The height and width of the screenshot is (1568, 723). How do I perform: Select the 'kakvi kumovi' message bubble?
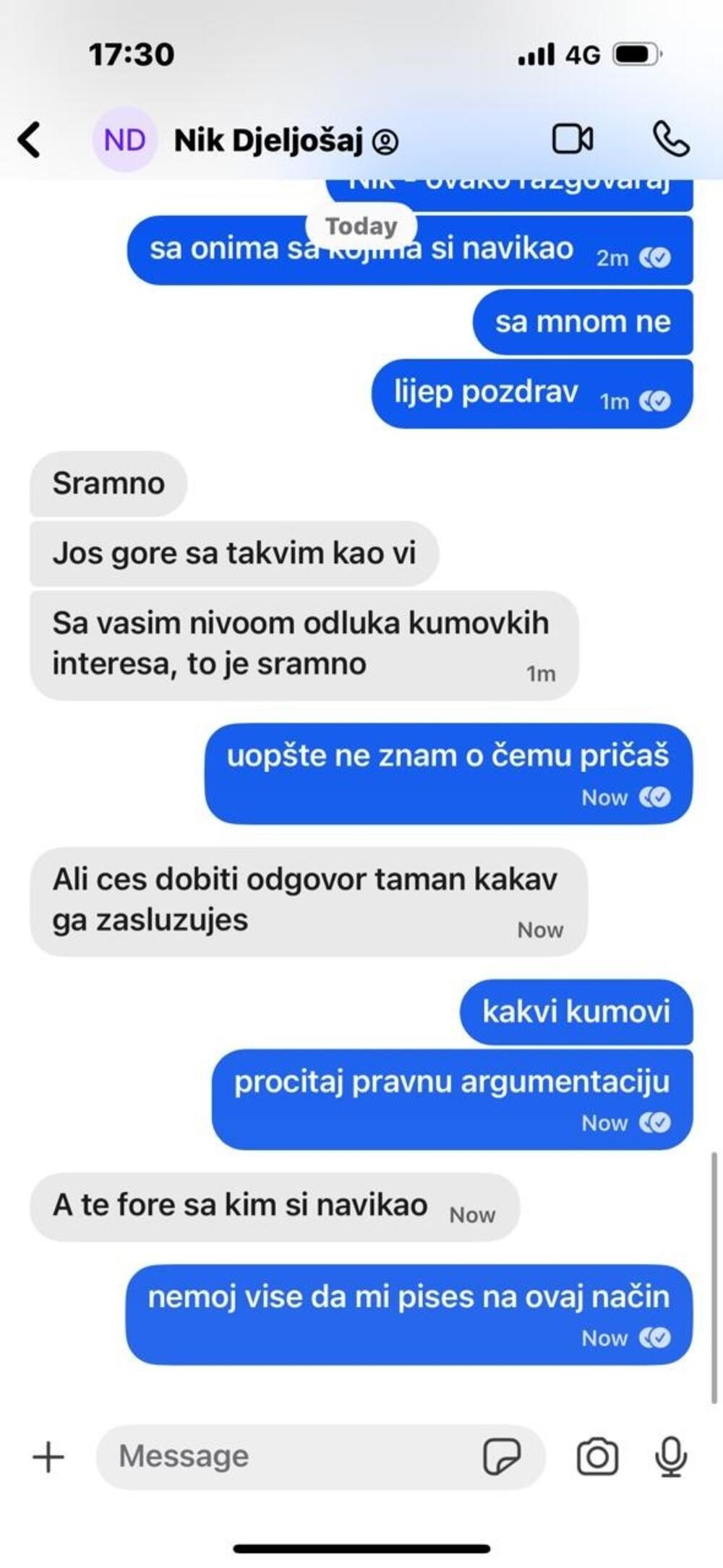(x=578, y=1011)
